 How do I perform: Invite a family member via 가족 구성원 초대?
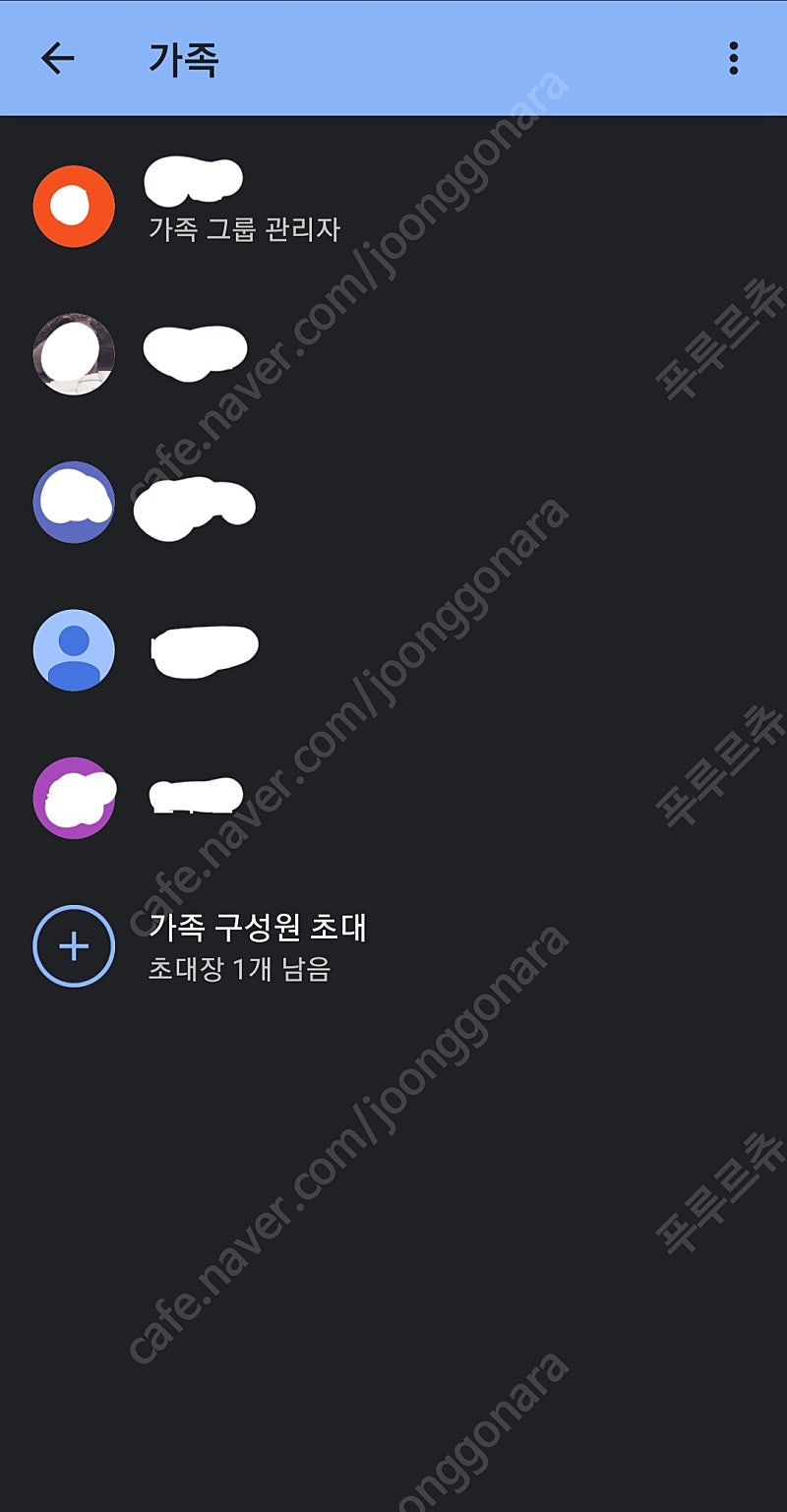(393, 946)
